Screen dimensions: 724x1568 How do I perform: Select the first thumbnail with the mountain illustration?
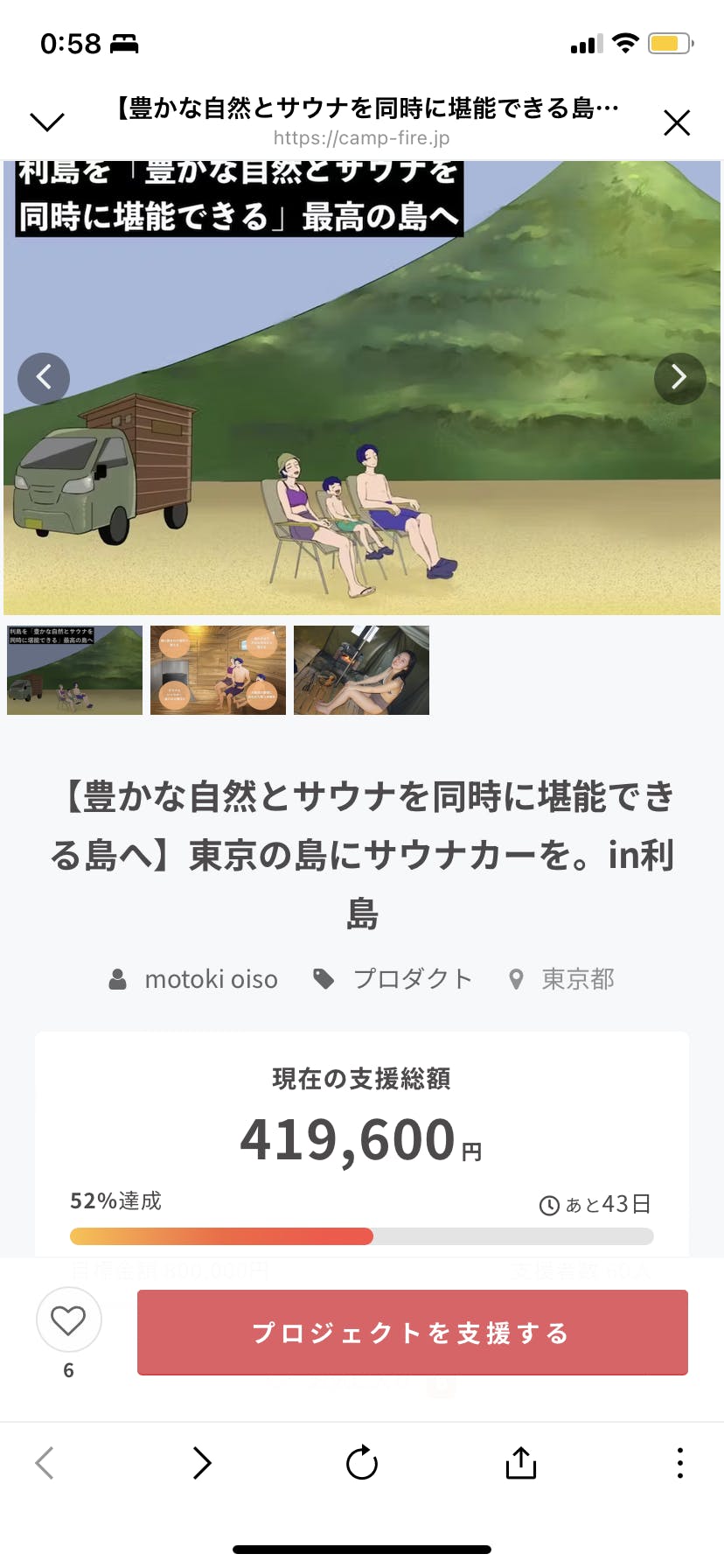[74, 670]
